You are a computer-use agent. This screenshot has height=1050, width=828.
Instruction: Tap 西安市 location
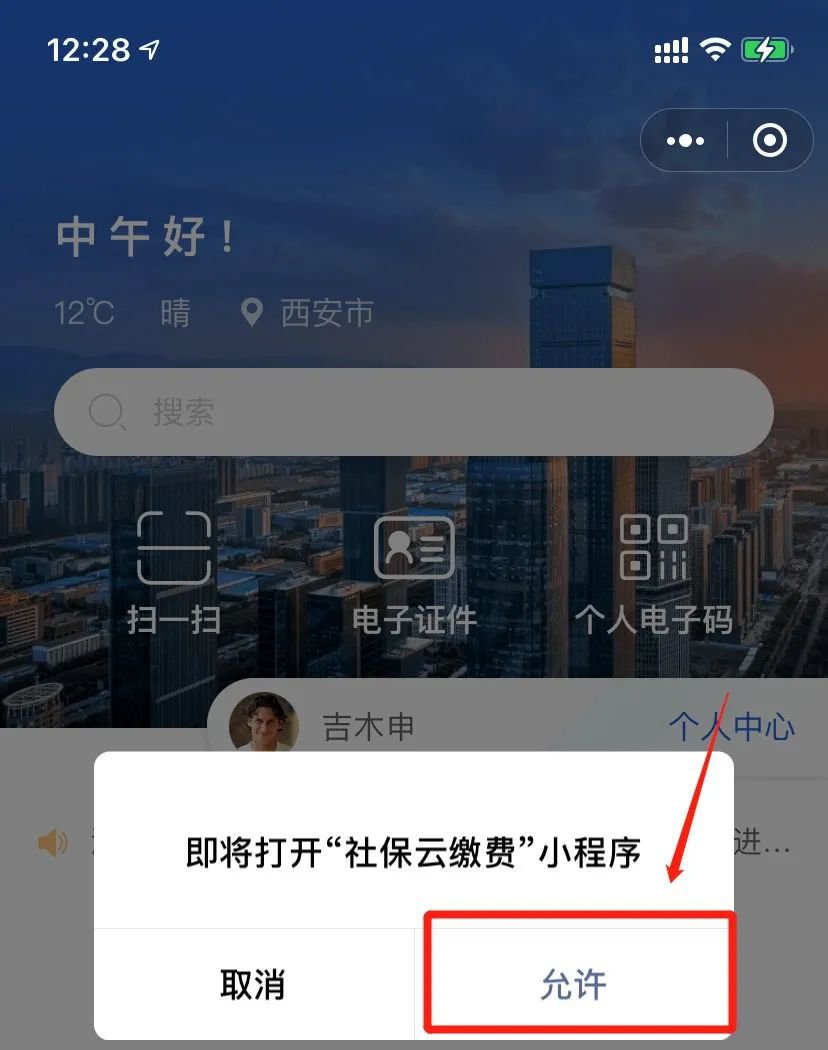[309, 314]
